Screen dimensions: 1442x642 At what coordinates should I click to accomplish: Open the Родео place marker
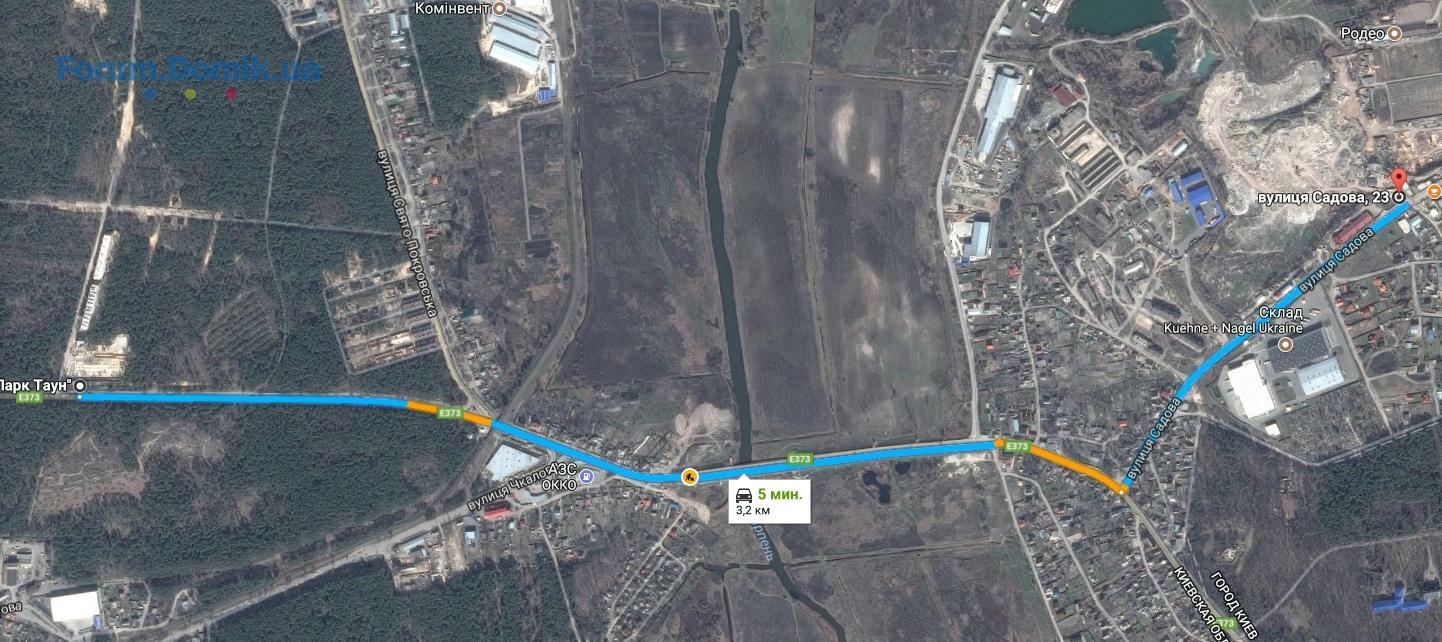pos(1395,33)
